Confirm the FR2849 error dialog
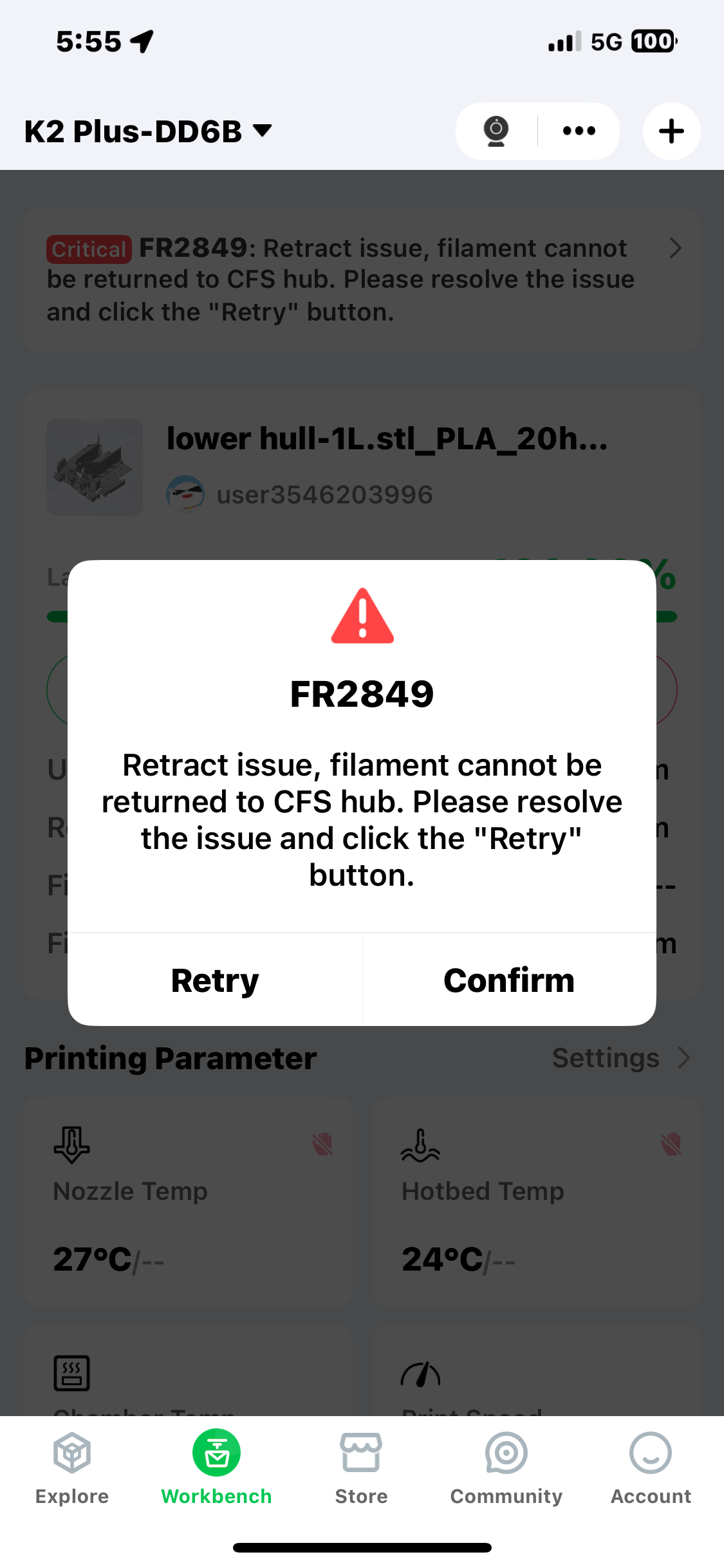Image resolution: width=724 pixels, height=1568 pixels. [x=509, y=980]
